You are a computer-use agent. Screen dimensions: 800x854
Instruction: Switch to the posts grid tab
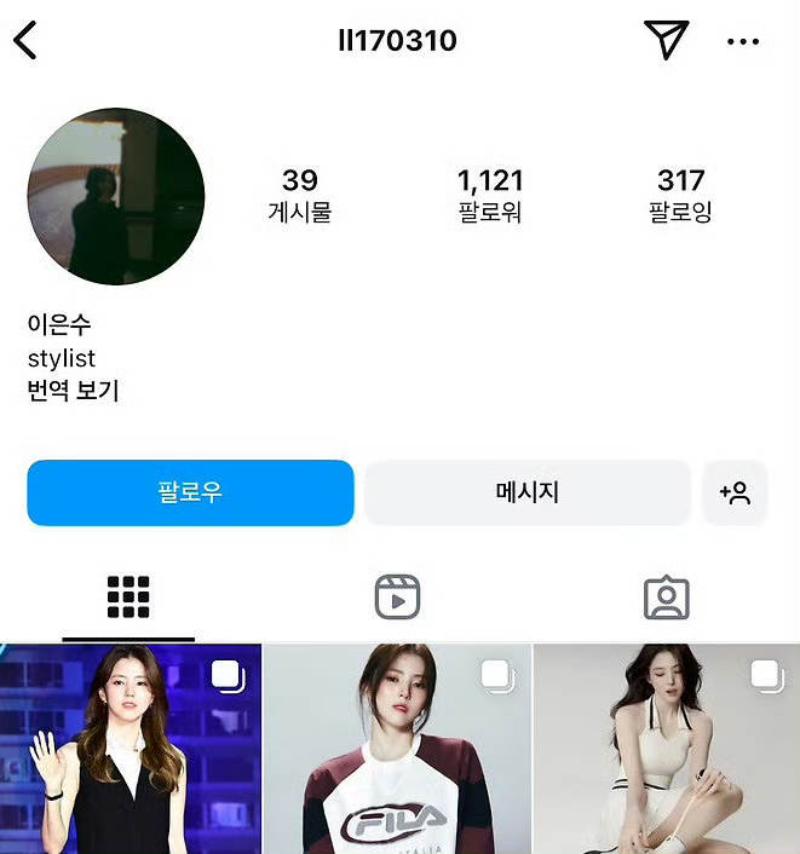pyautogui.click(x=128, y=598)
